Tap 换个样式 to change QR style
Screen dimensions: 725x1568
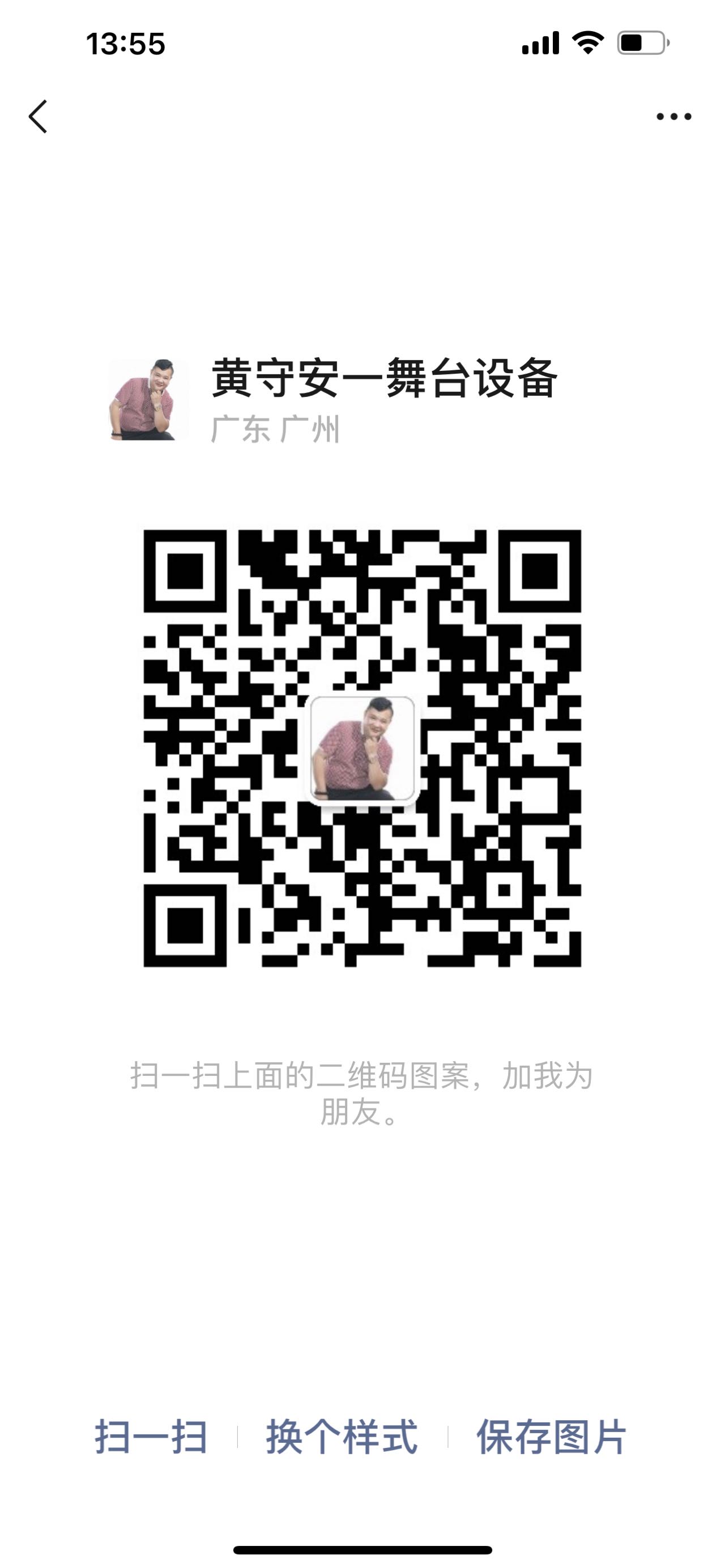click(342, 1437)
